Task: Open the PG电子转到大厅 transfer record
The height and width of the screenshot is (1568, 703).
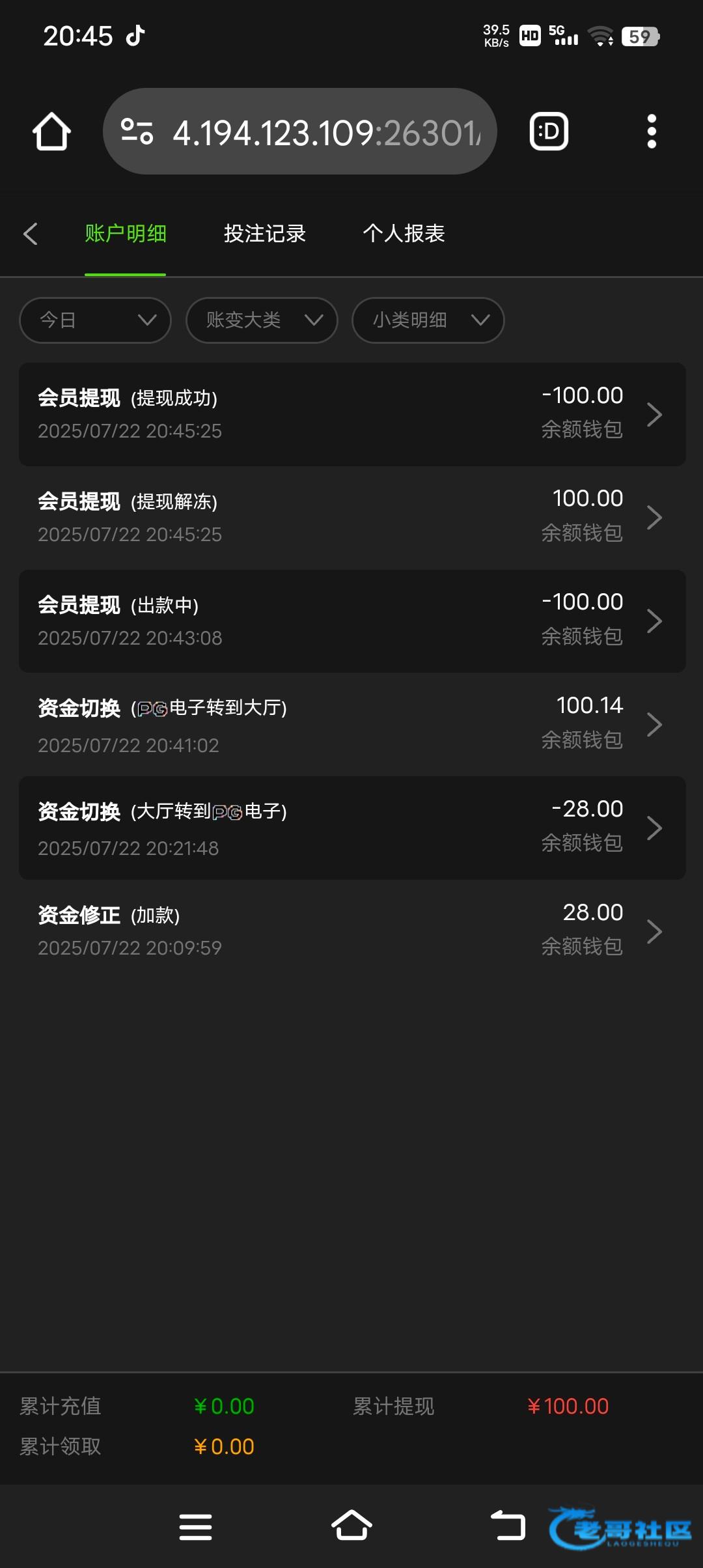Action: coord(352,725)
